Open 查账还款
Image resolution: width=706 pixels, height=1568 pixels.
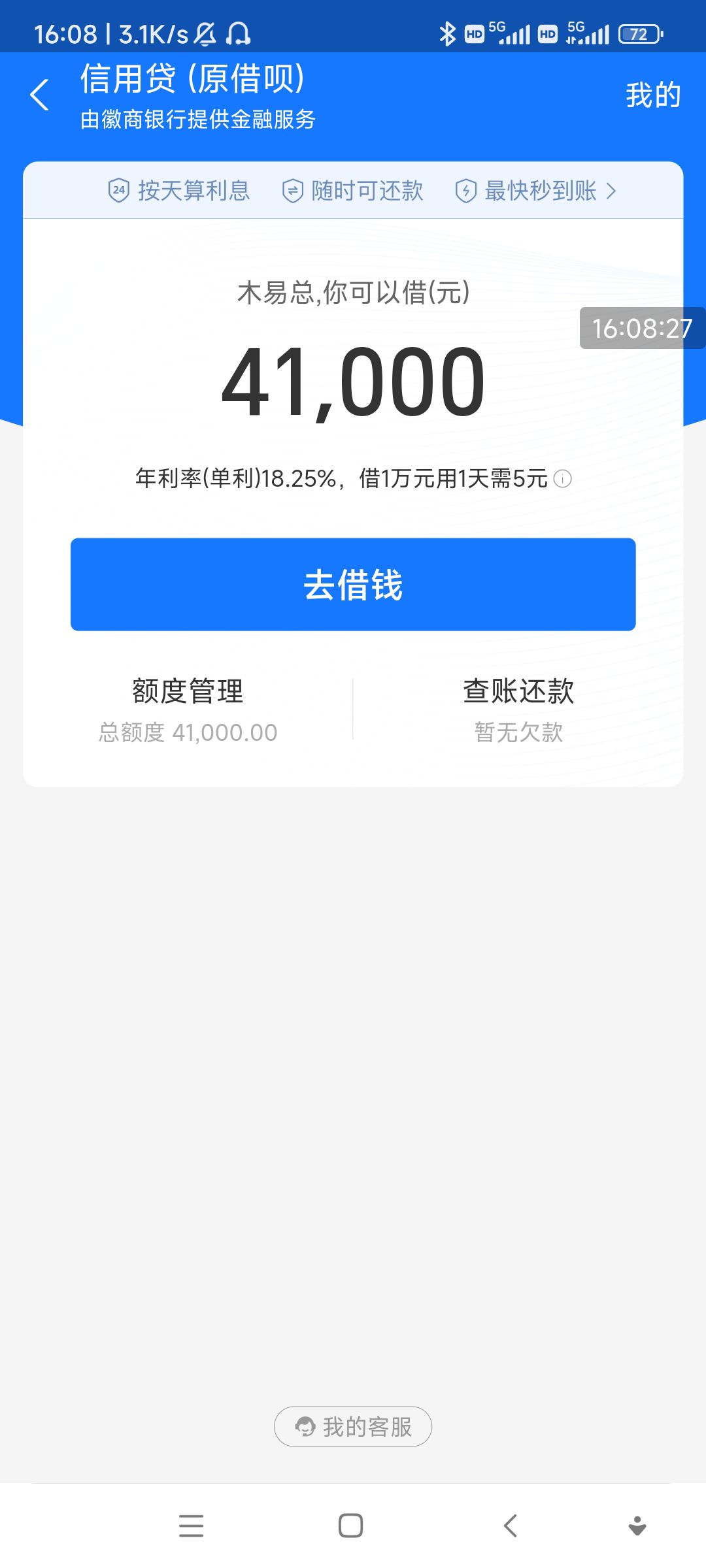coord(518,710)
